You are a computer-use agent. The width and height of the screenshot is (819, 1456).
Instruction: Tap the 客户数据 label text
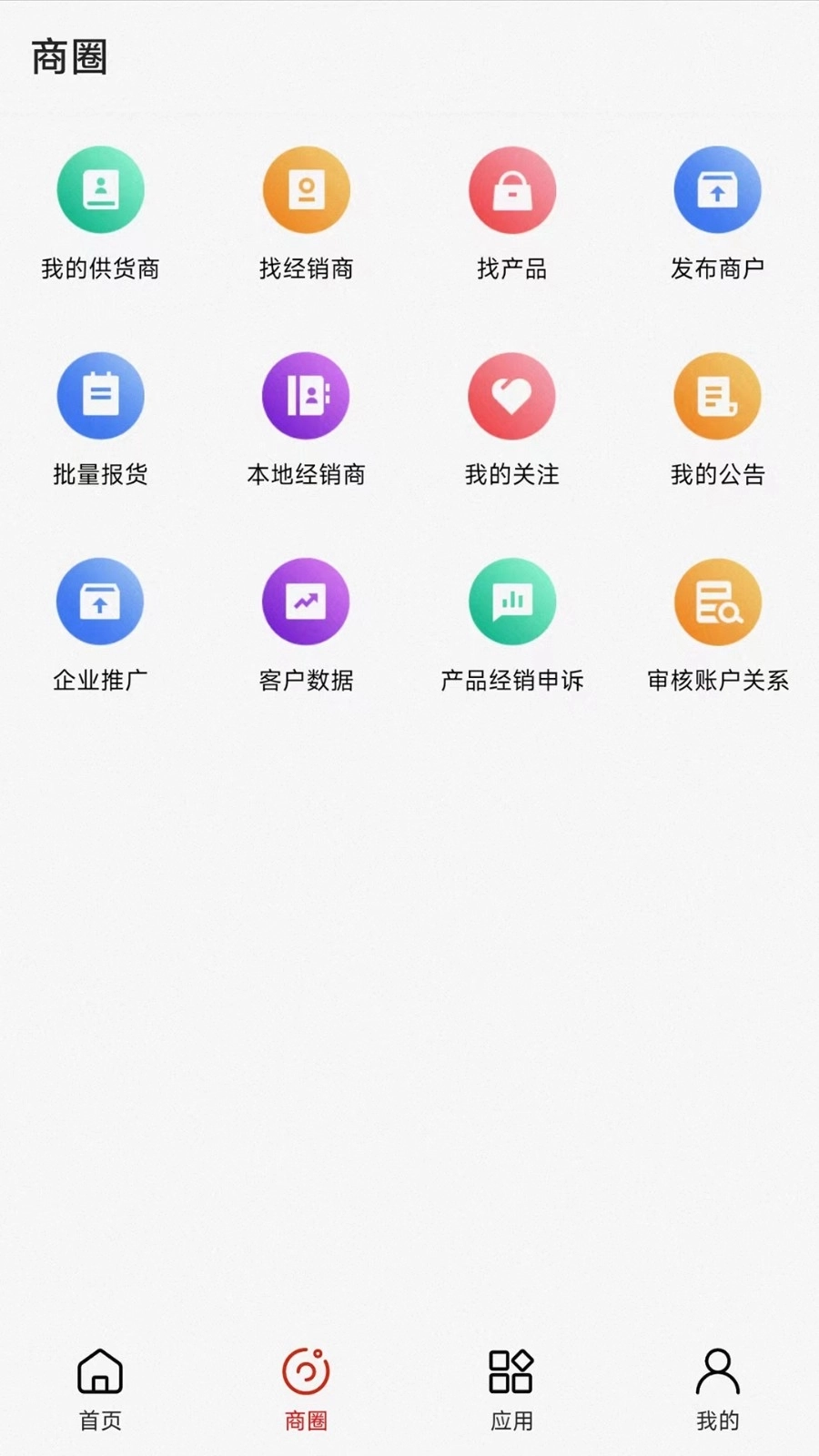pyautogui.click(x=306, y=680)
